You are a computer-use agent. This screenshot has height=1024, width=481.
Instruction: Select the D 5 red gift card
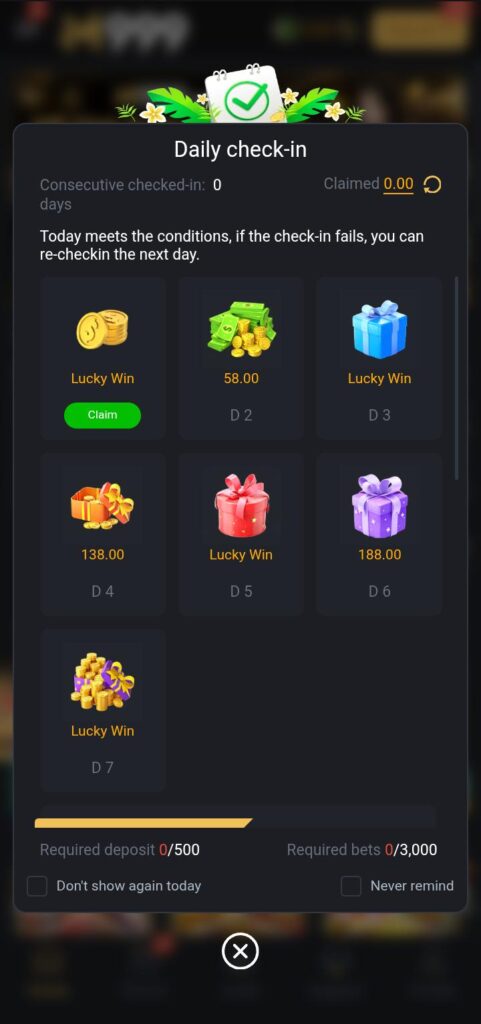241,534
